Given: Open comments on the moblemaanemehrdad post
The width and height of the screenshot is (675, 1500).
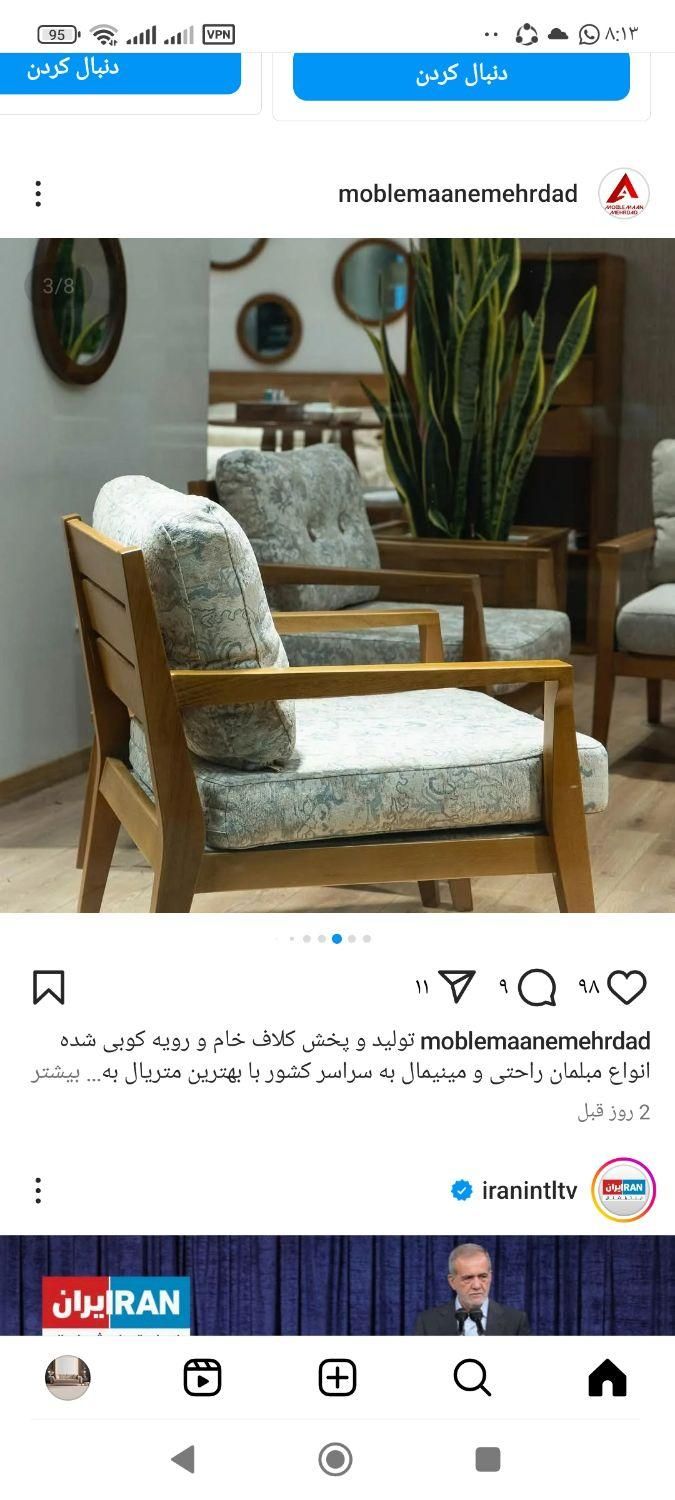Looking at the screenshot, I should [537, 987].
